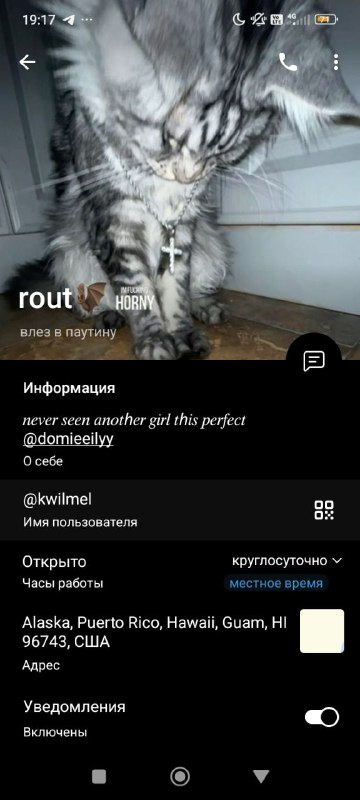The width and height of the screenshot is (360, 800).
Task: Open the address map thumbnail
Action: (322, 631)
